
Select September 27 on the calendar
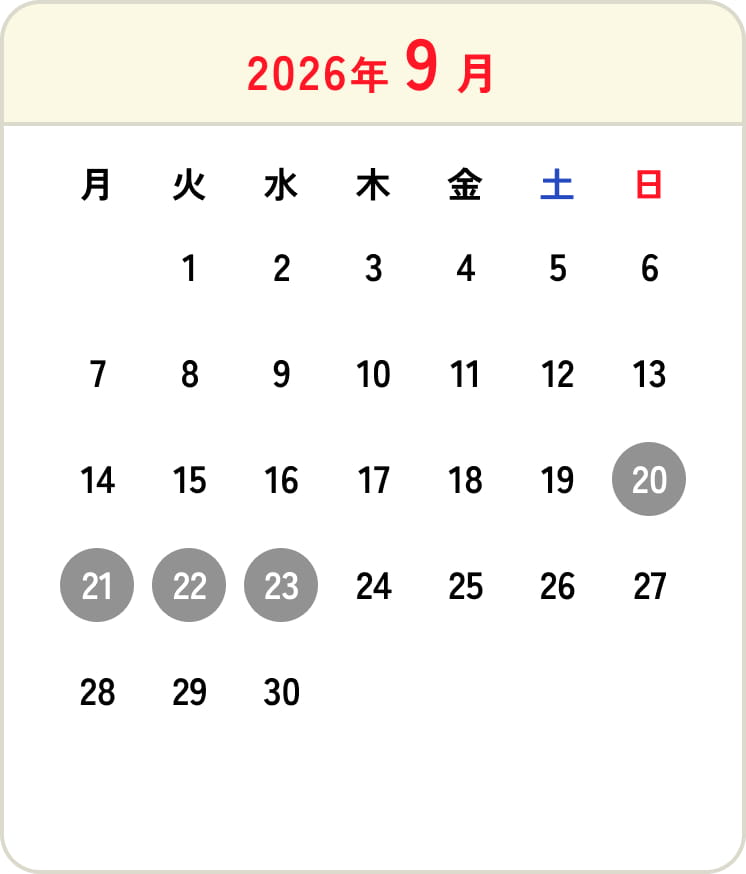coord(649,586)
